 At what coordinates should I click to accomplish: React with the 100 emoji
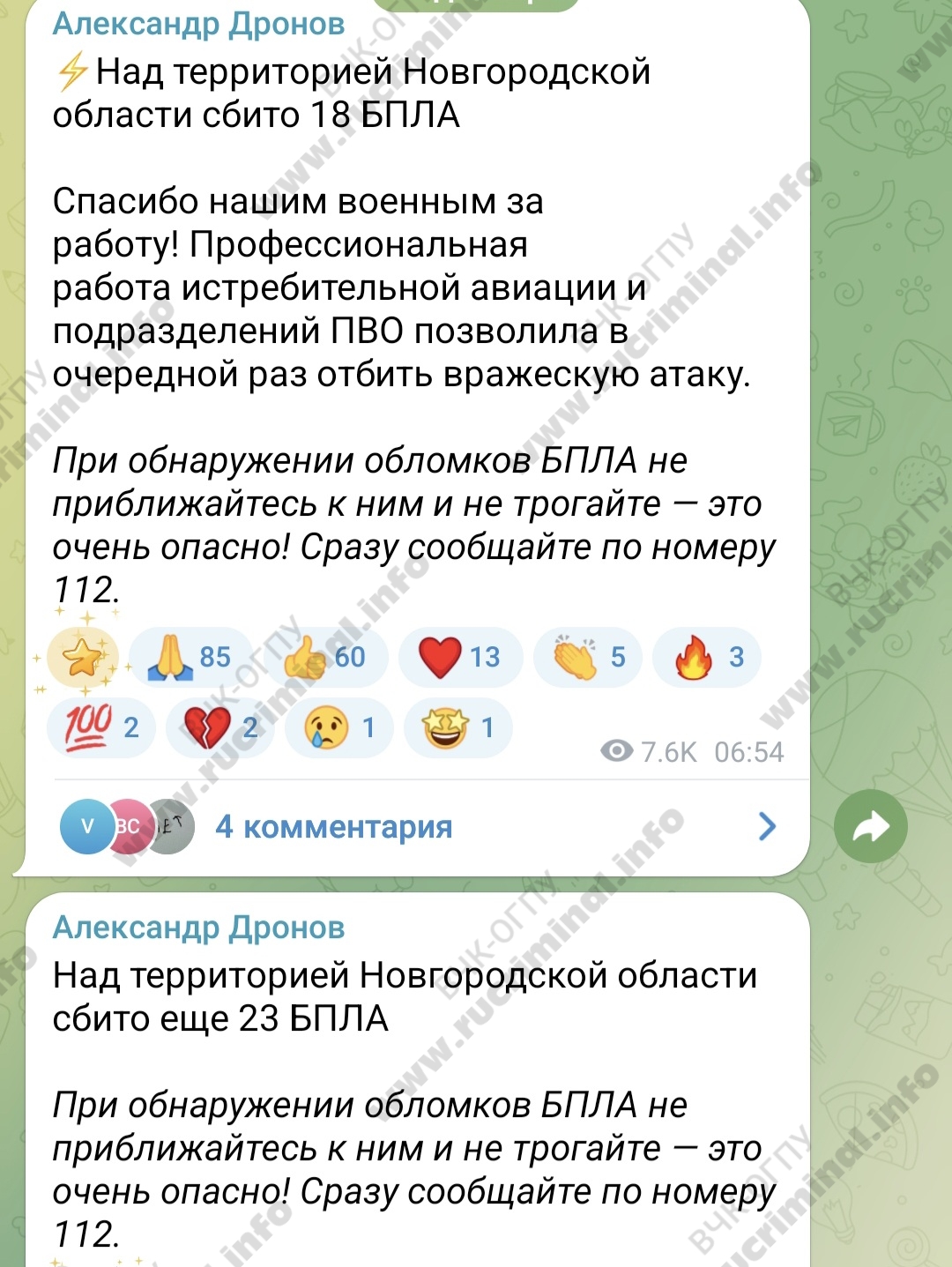pyautogui.click(x=100, y=727)
